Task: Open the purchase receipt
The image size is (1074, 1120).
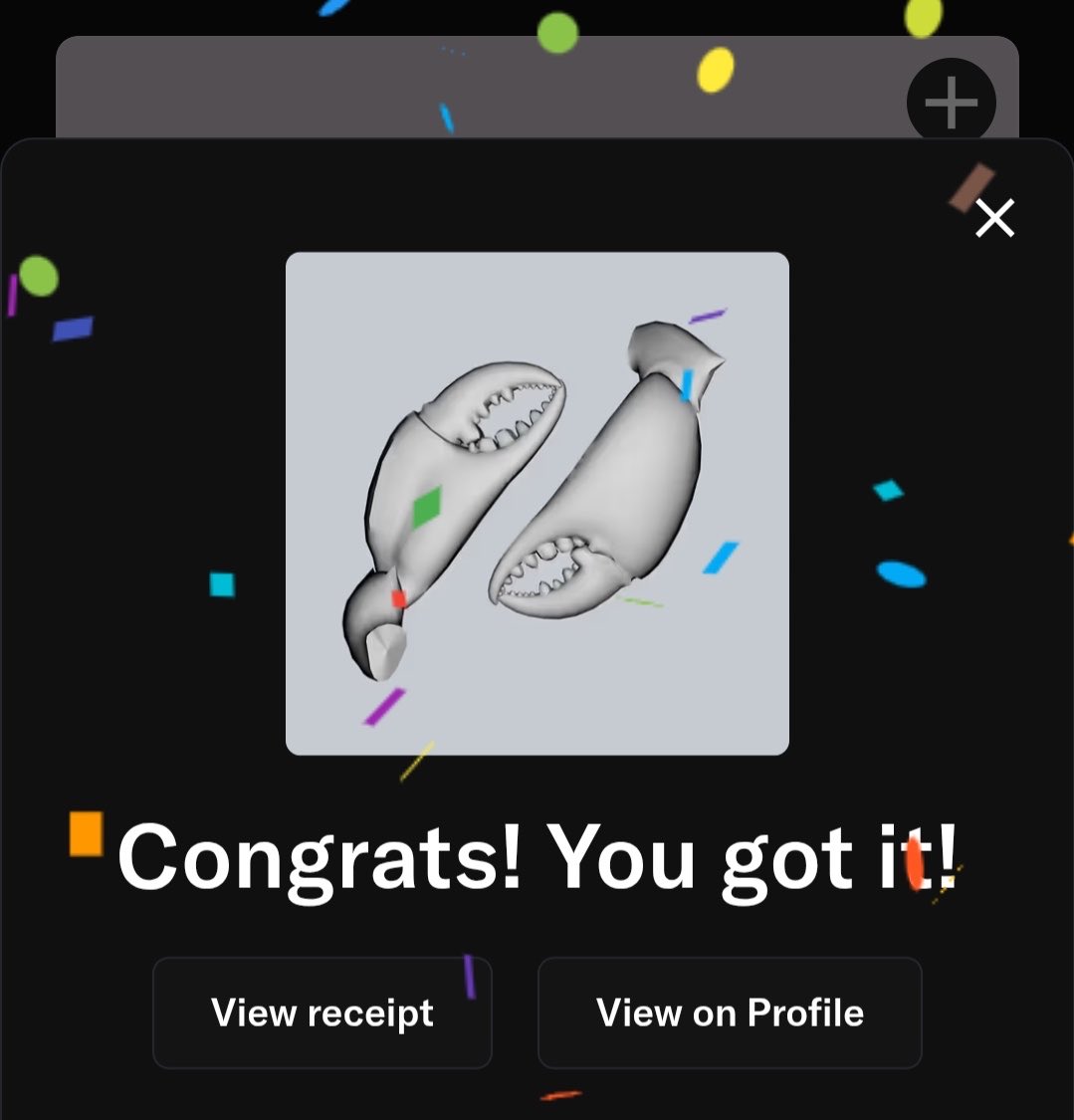Action: pos(322,1012)
